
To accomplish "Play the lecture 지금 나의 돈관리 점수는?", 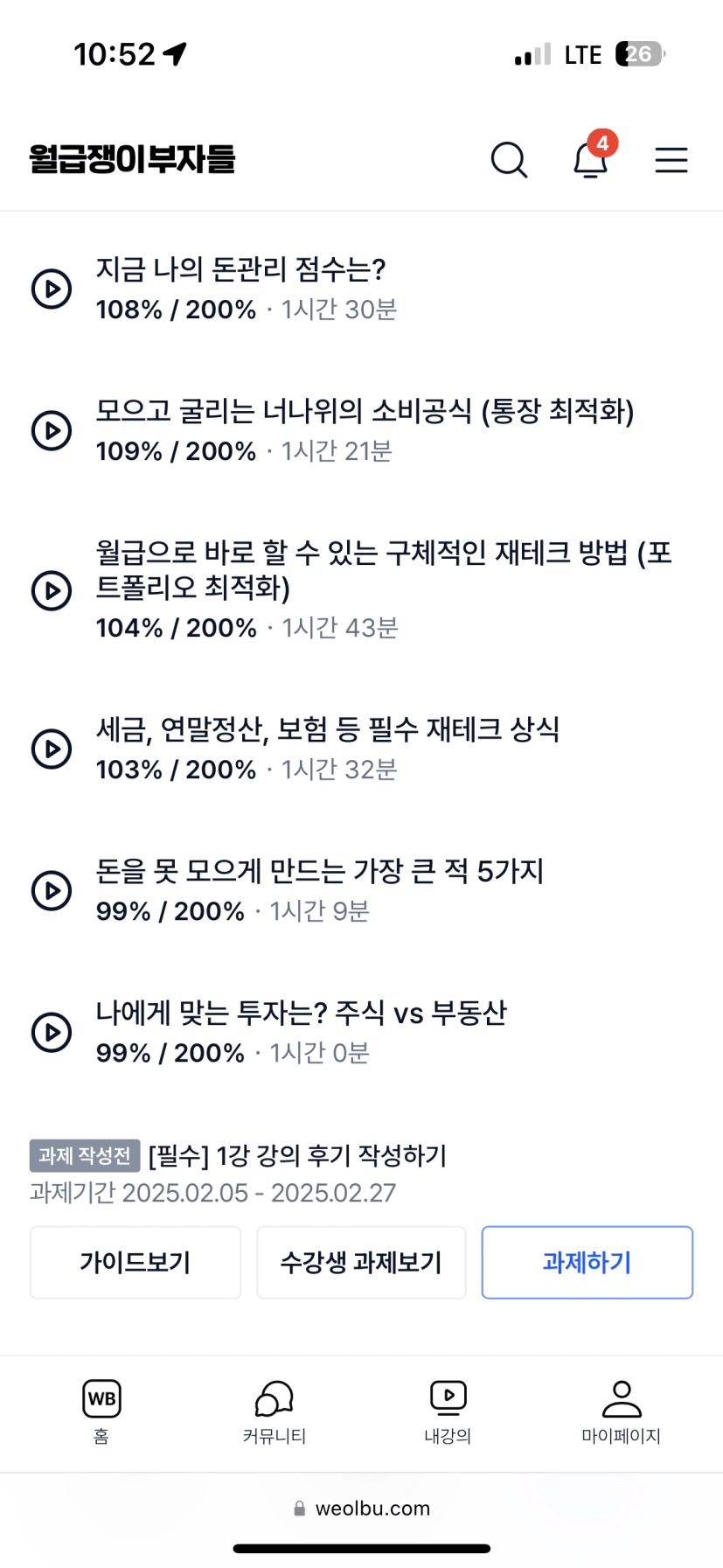I will [x=52, y=289].
